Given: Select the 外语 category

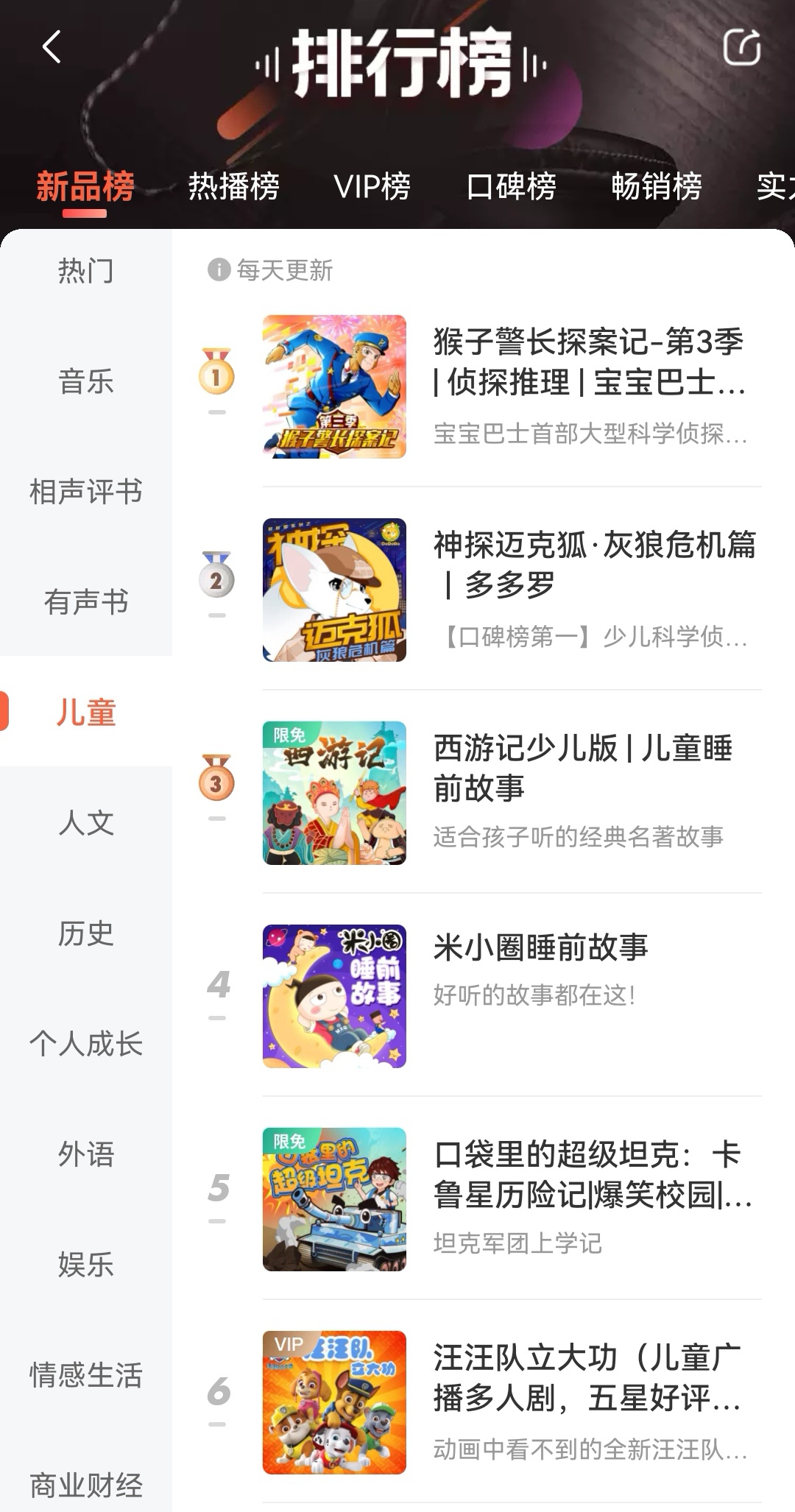Looking at the screenshot, I should (x=86, y=1154).
